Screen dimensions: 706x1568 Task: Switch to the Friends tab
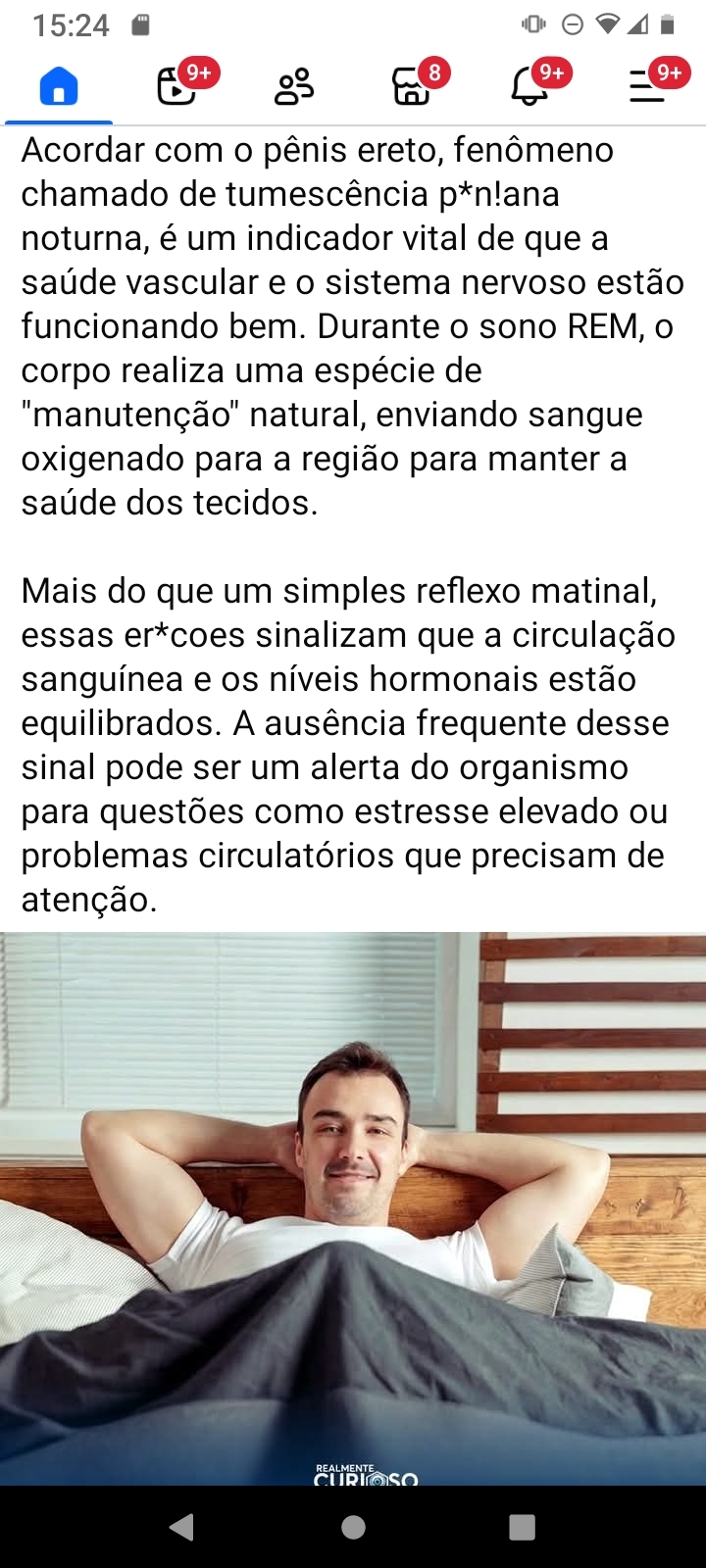[294, 86]
